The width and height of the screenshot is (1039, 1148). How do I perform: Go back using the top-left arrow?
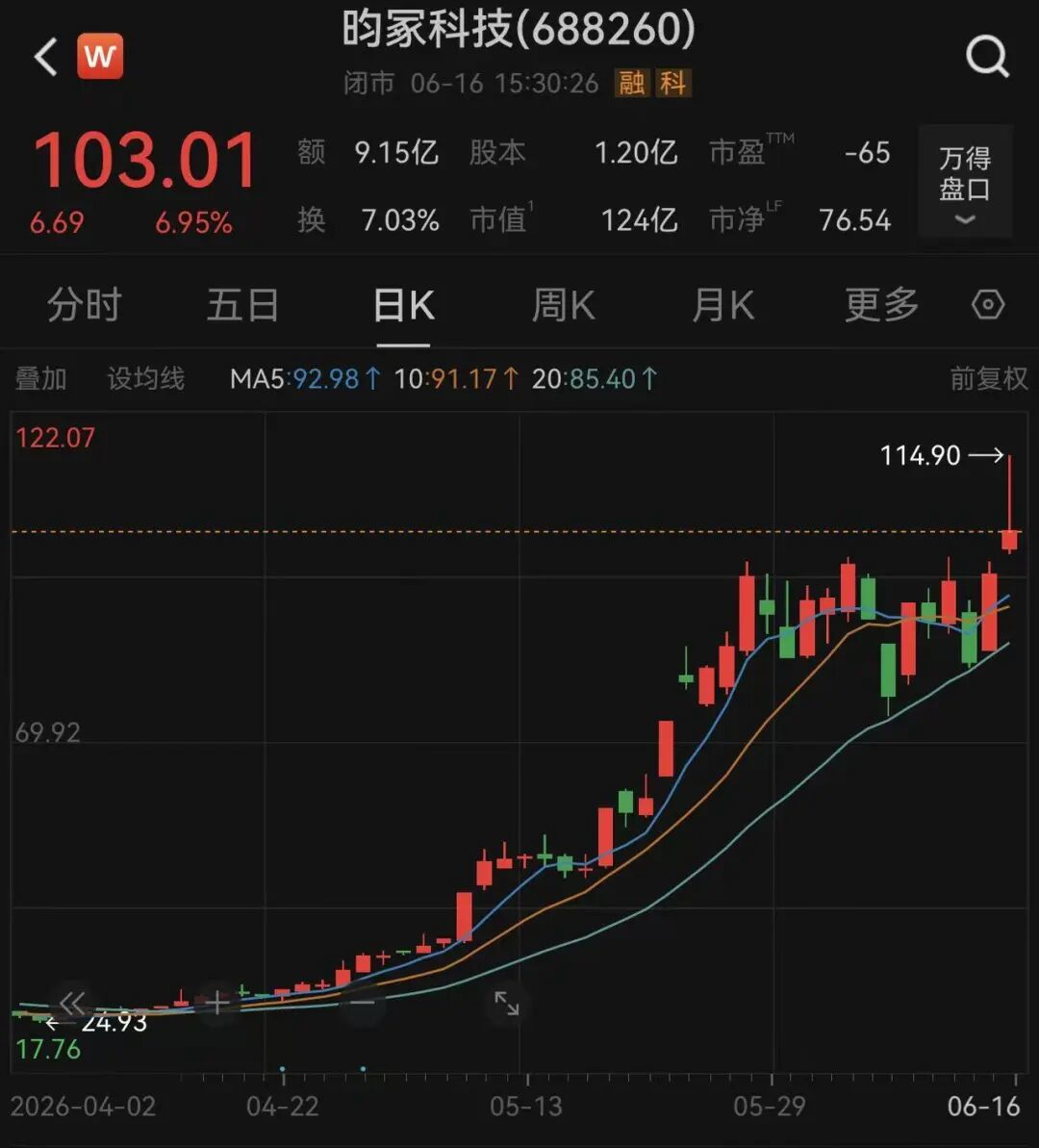coord(46,57)
